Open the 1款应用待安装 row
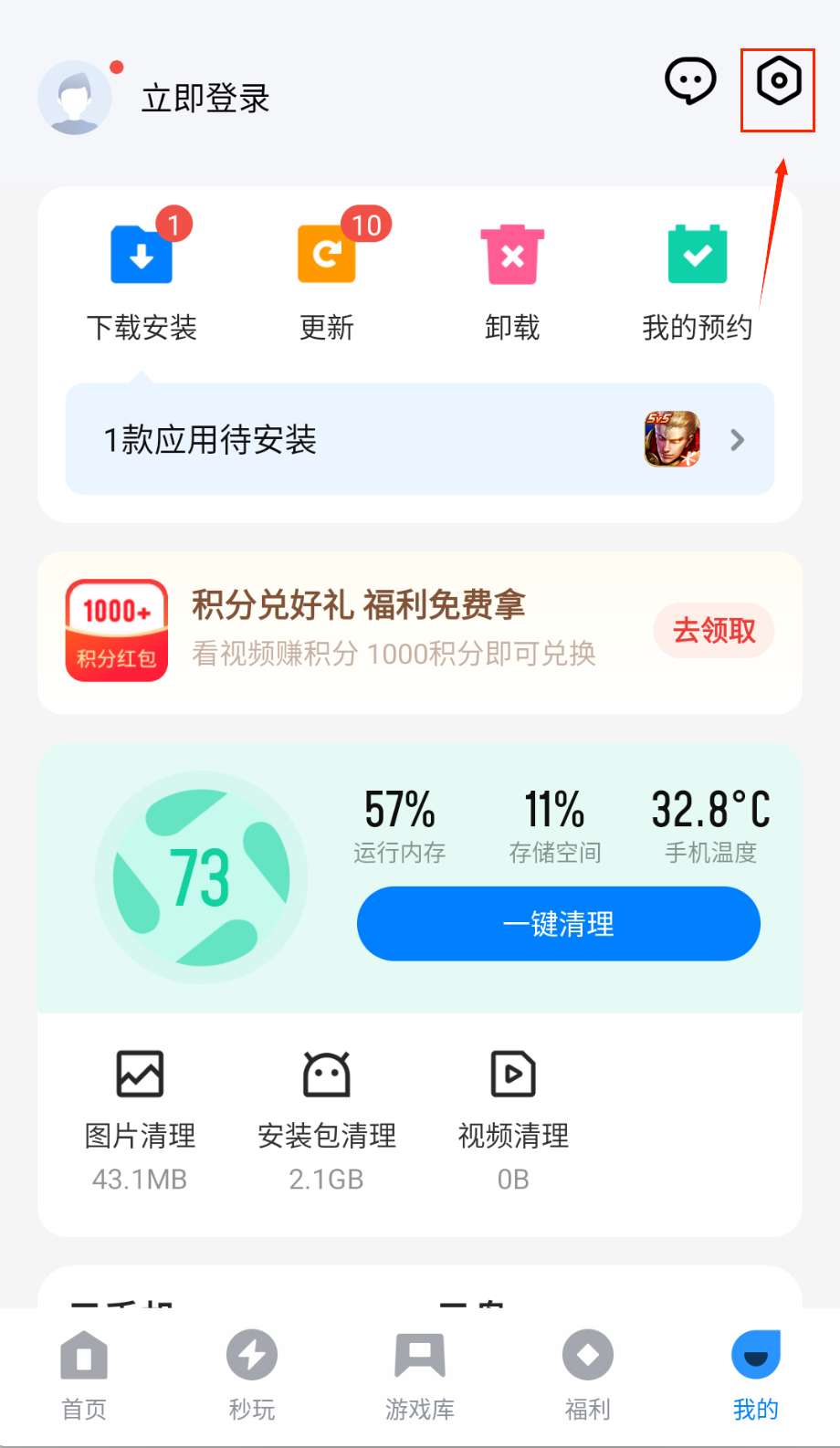 click(x=420, y=439)
